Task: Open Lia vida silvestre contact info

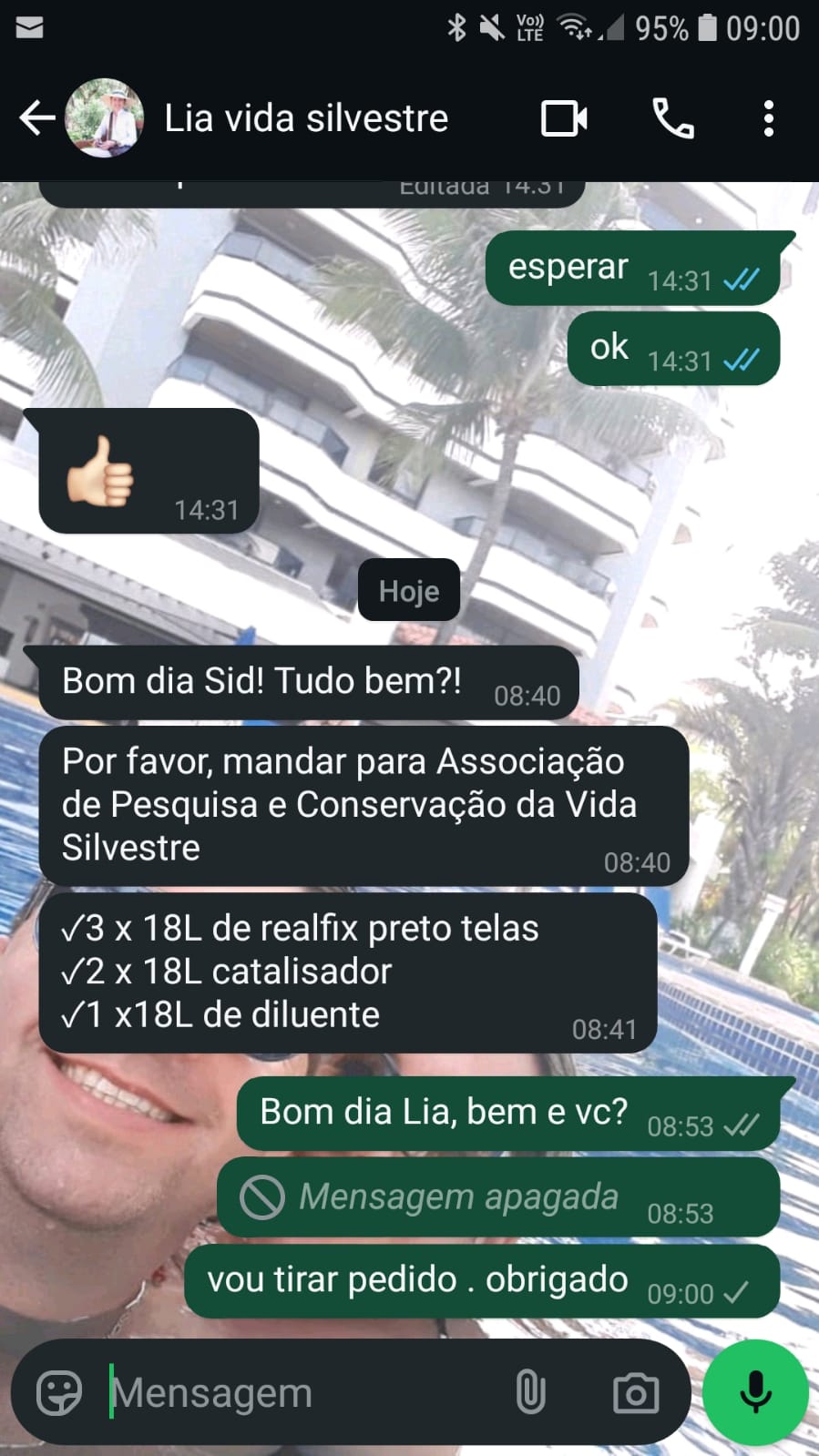Action: [x=306, y=118]
